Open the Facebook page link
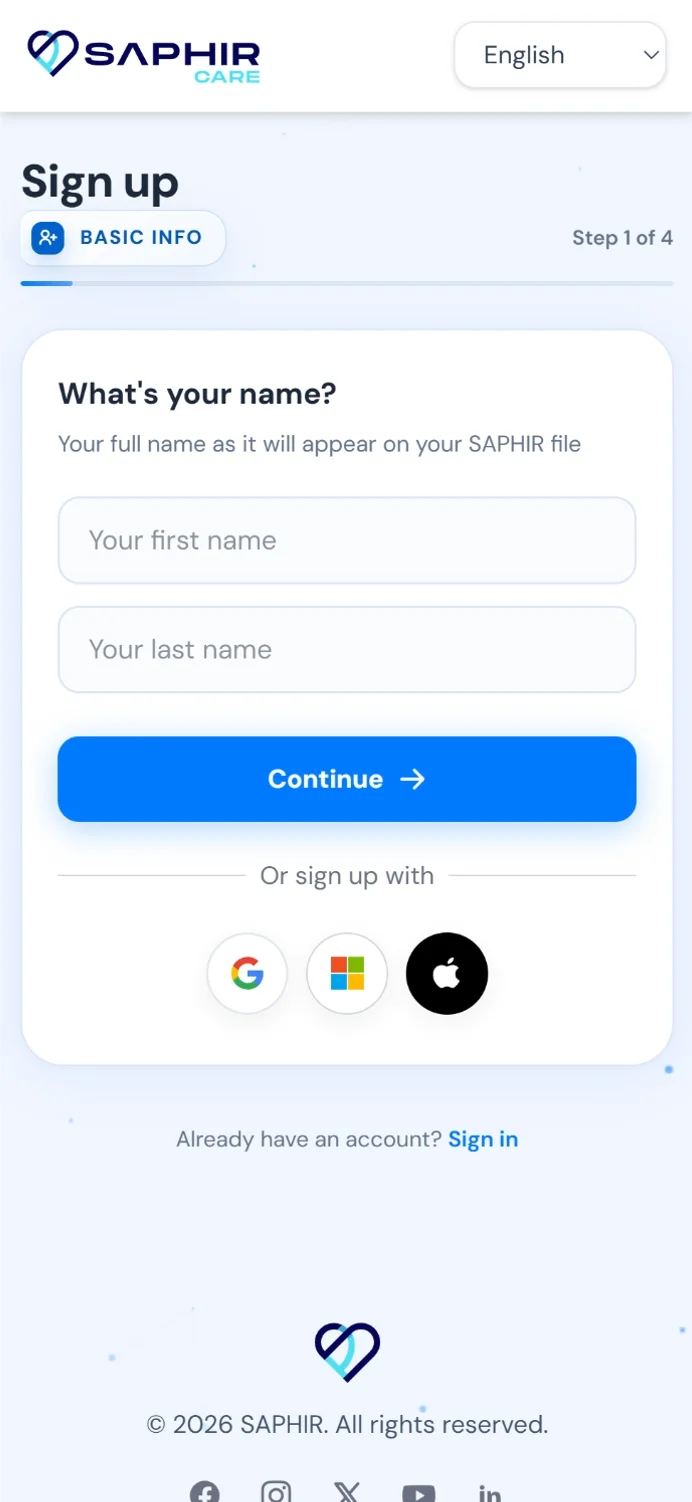Screen dimensions: 692x1502 [x=205, y=1494]
